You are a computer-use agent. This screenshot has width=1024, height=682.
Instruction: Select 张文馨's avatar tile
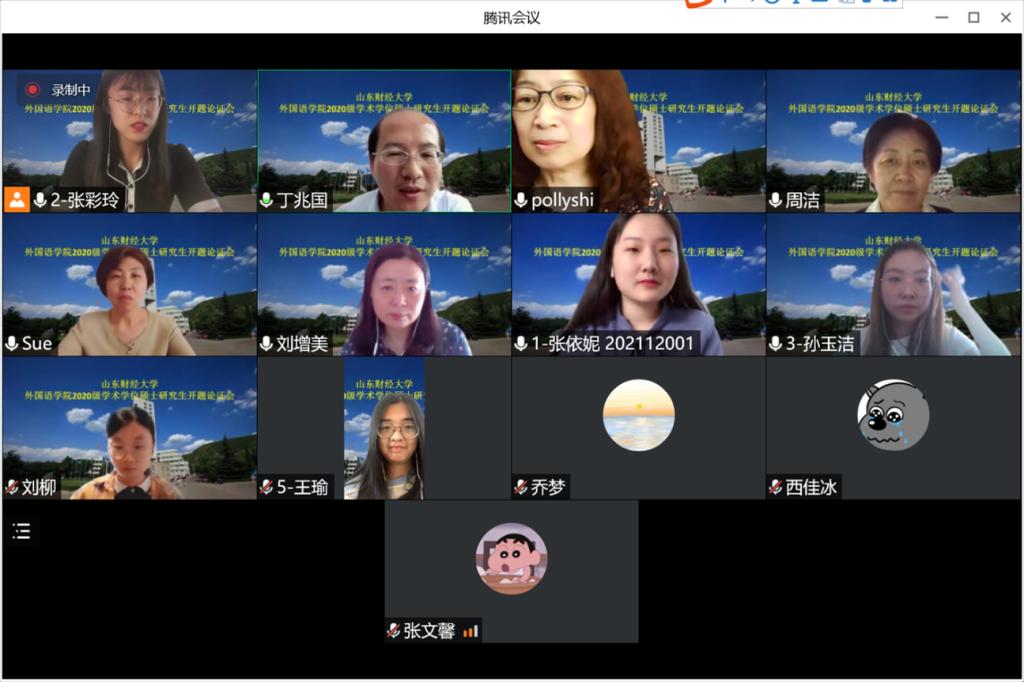[x=511, y=570]
